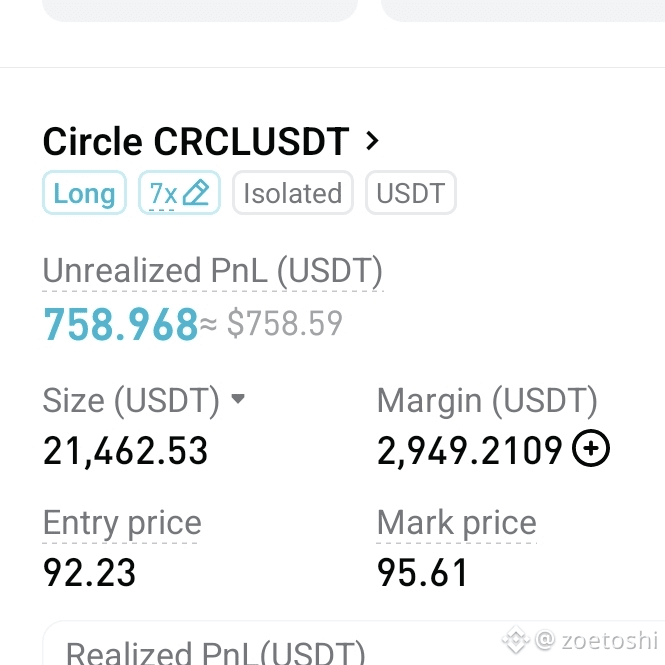Edit the 7x leverage setting
The height and width of the screenshot is (665, 665).
tap(179, 193)
